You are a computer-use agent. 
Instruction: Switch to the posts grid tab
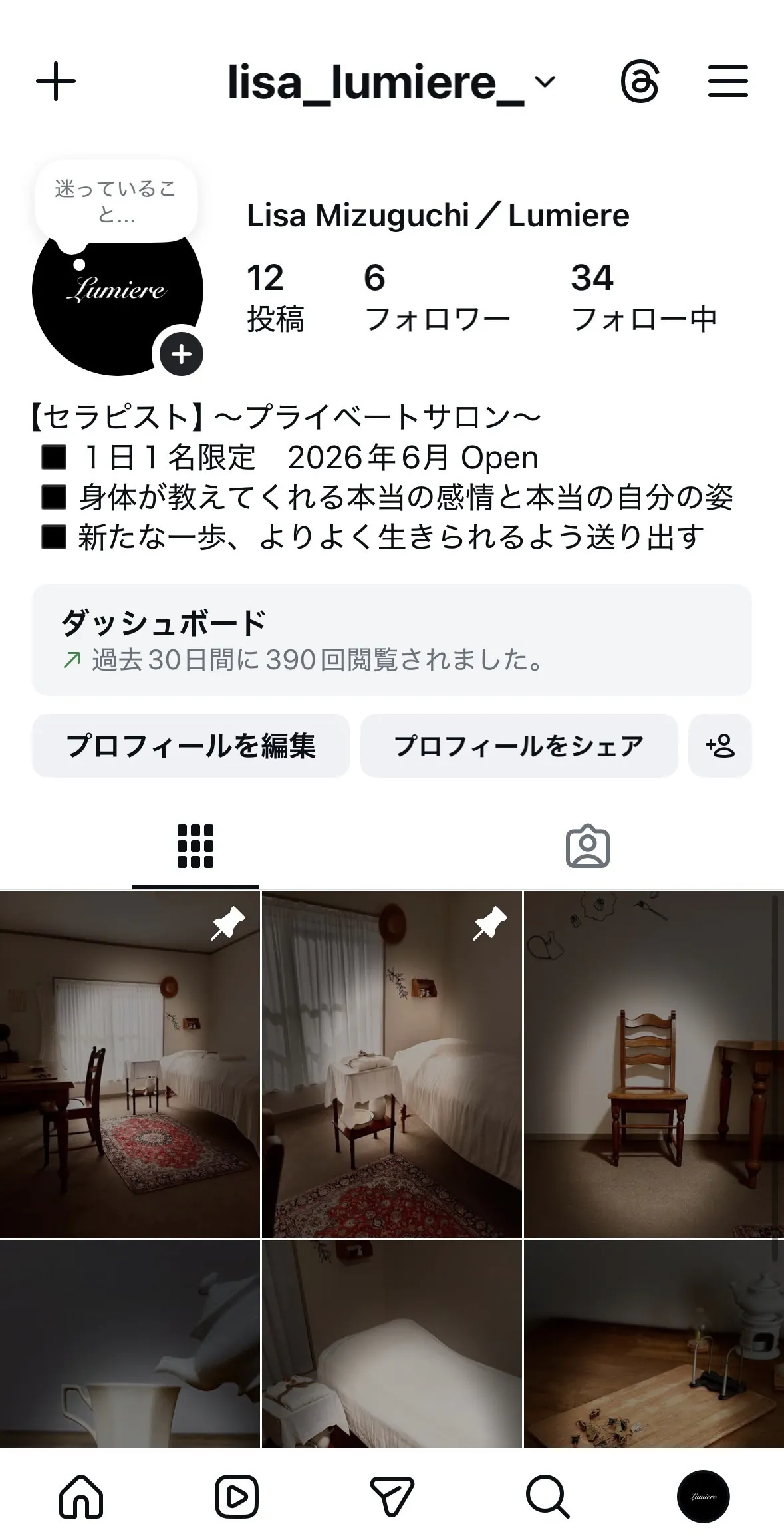196,846
